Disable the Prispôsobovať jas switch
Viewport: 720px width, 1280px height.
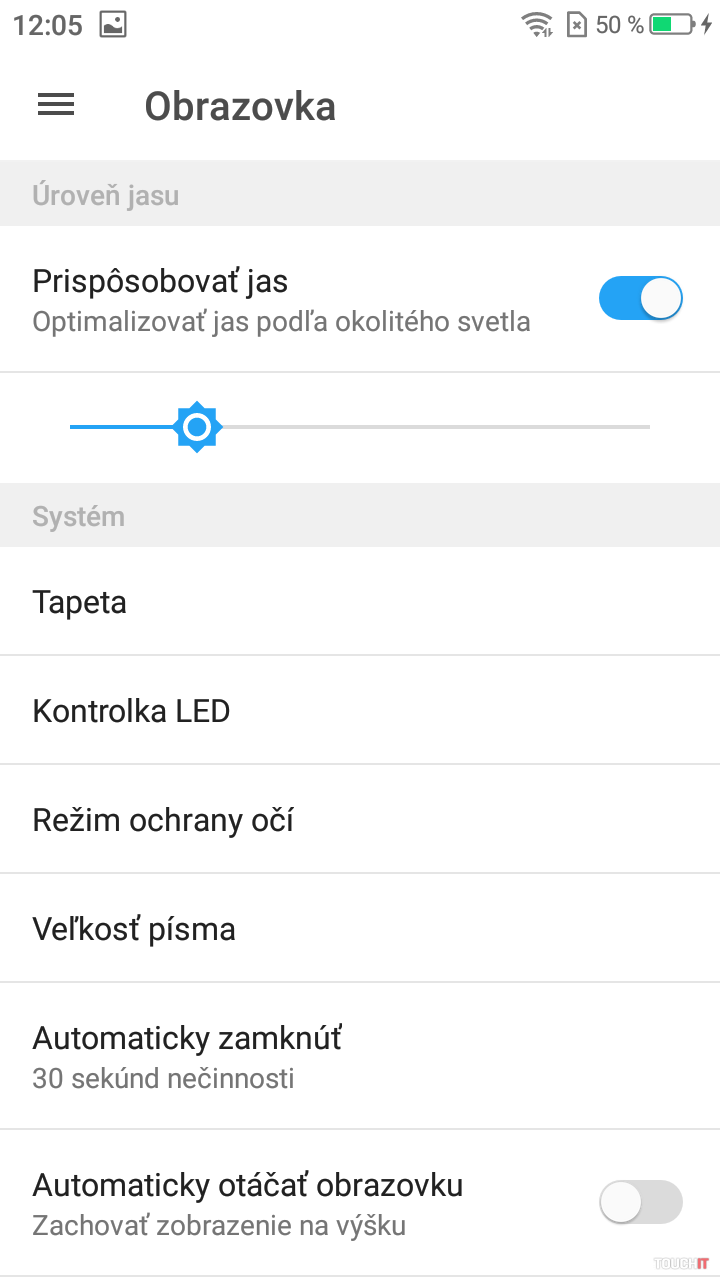[640, 299]
